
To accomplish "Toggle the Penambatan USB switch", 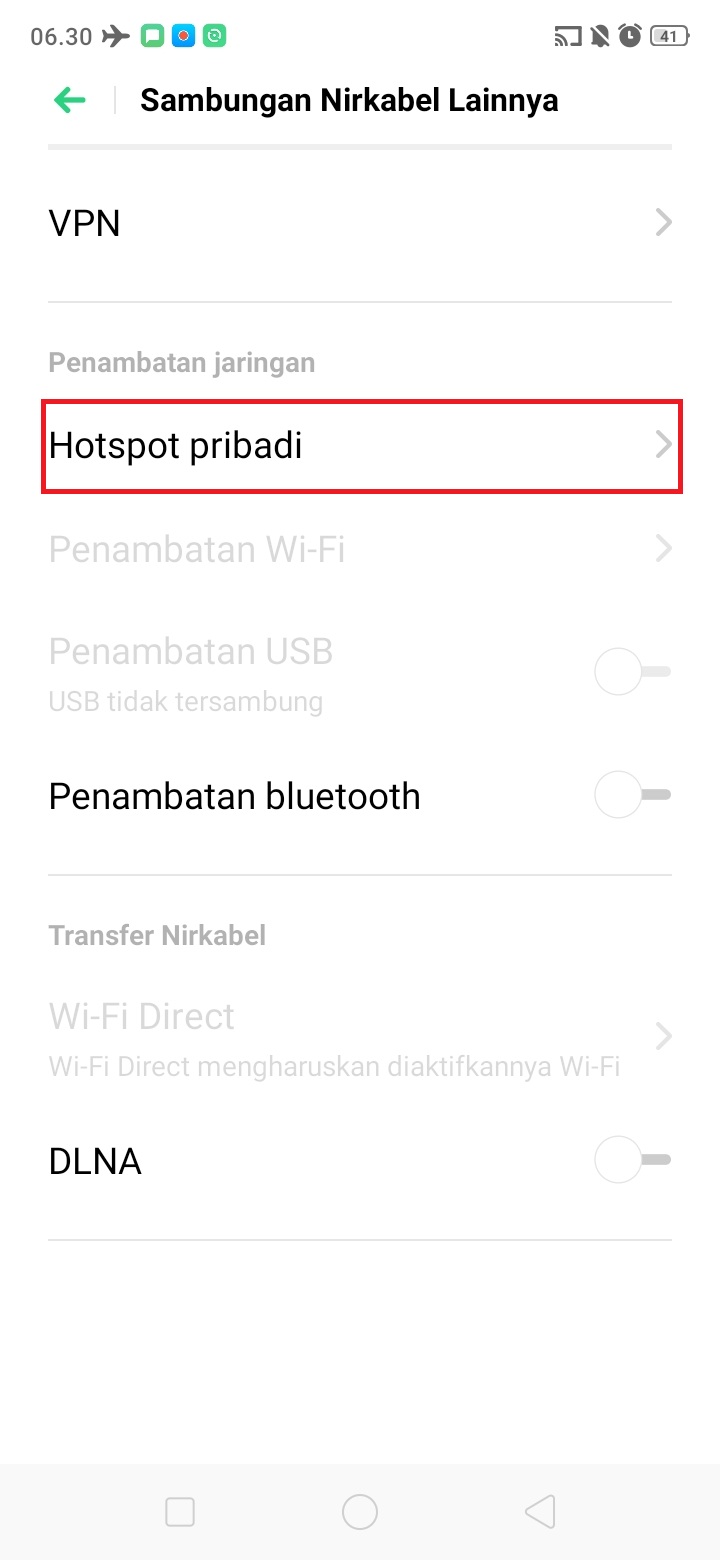I will [x=632, y=672].
